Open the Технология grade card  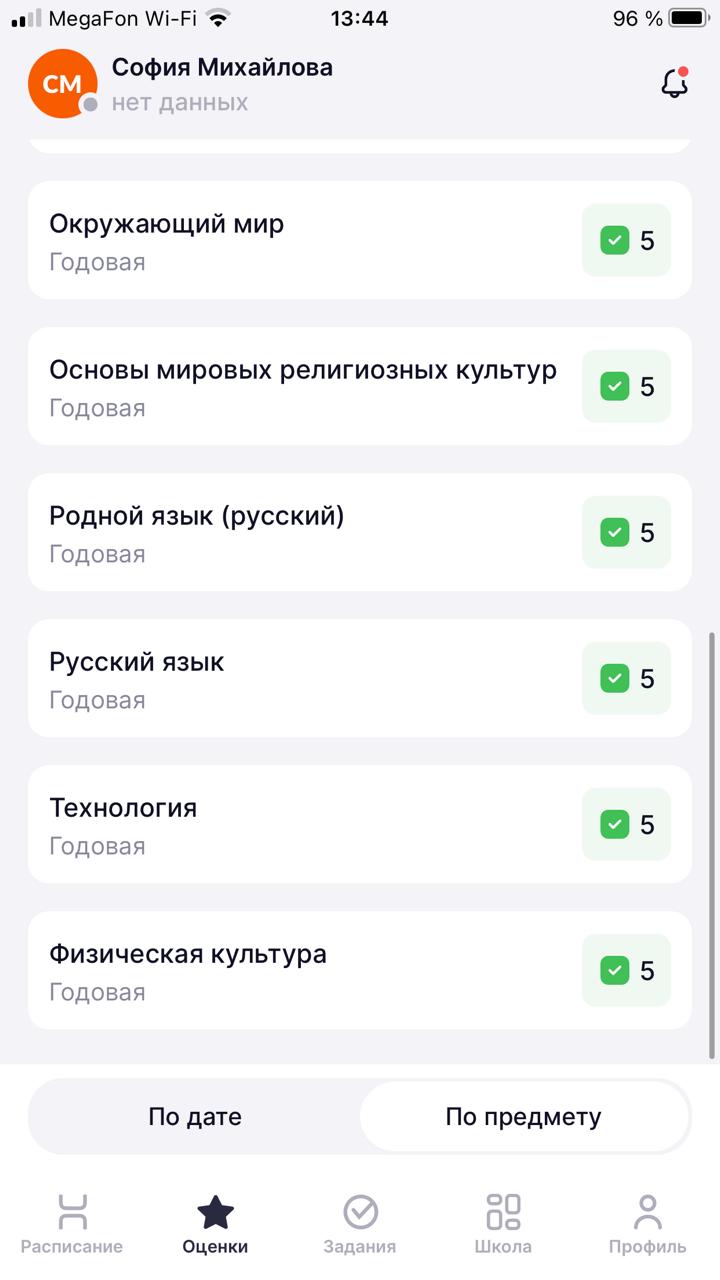(360, 824)
